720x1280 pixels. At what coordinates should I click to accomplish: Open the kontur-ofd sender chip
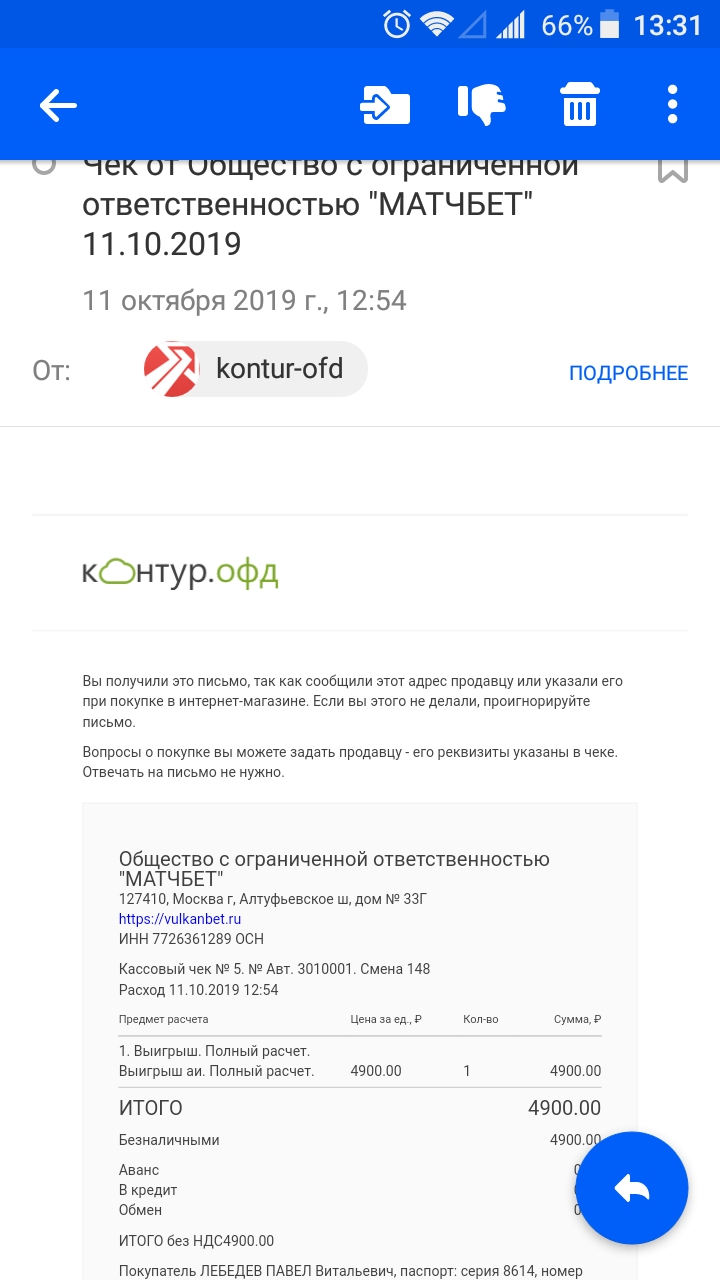(x=255, y=369)
